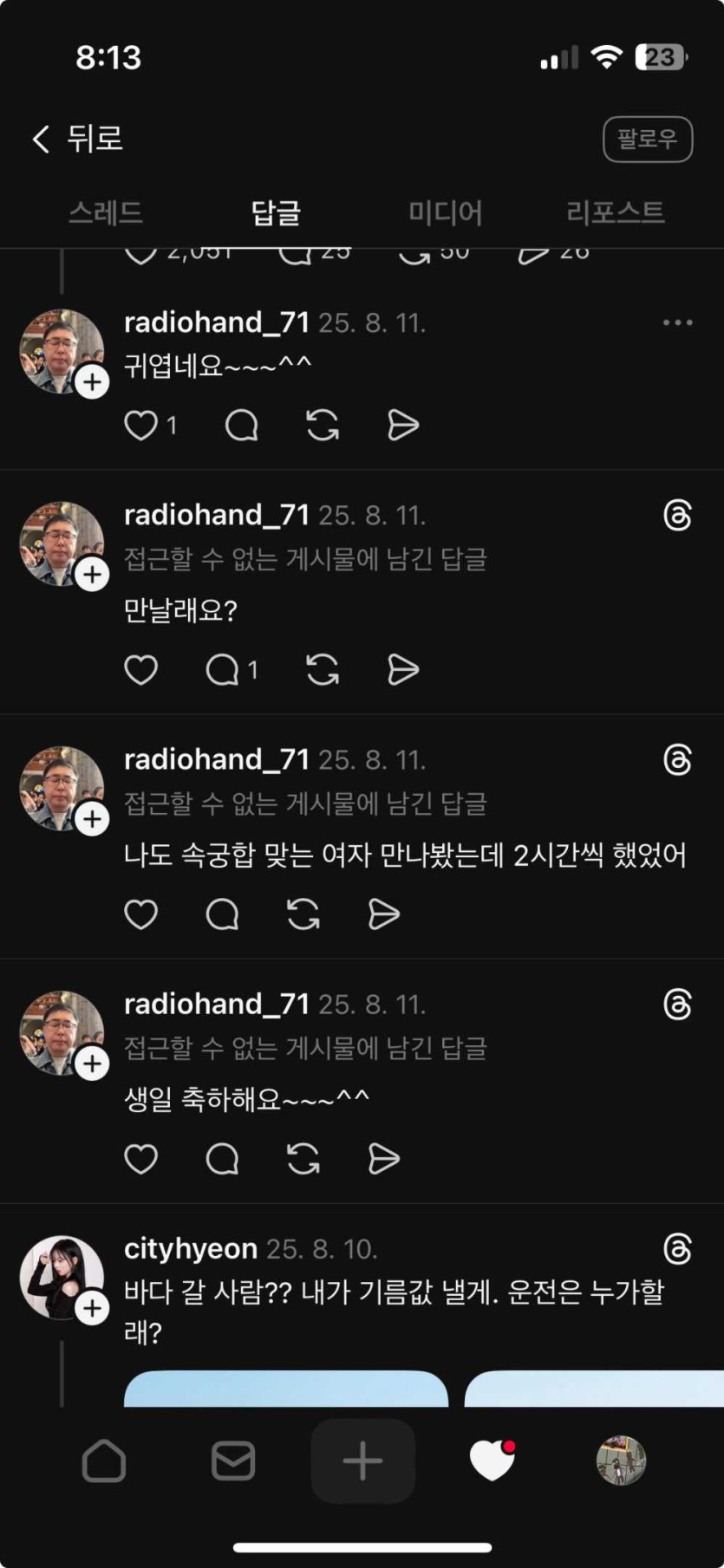Like the 생일 축하해요 reply
The image size is (724, 1568).
pyautogui.click(x=141, y=1159)
